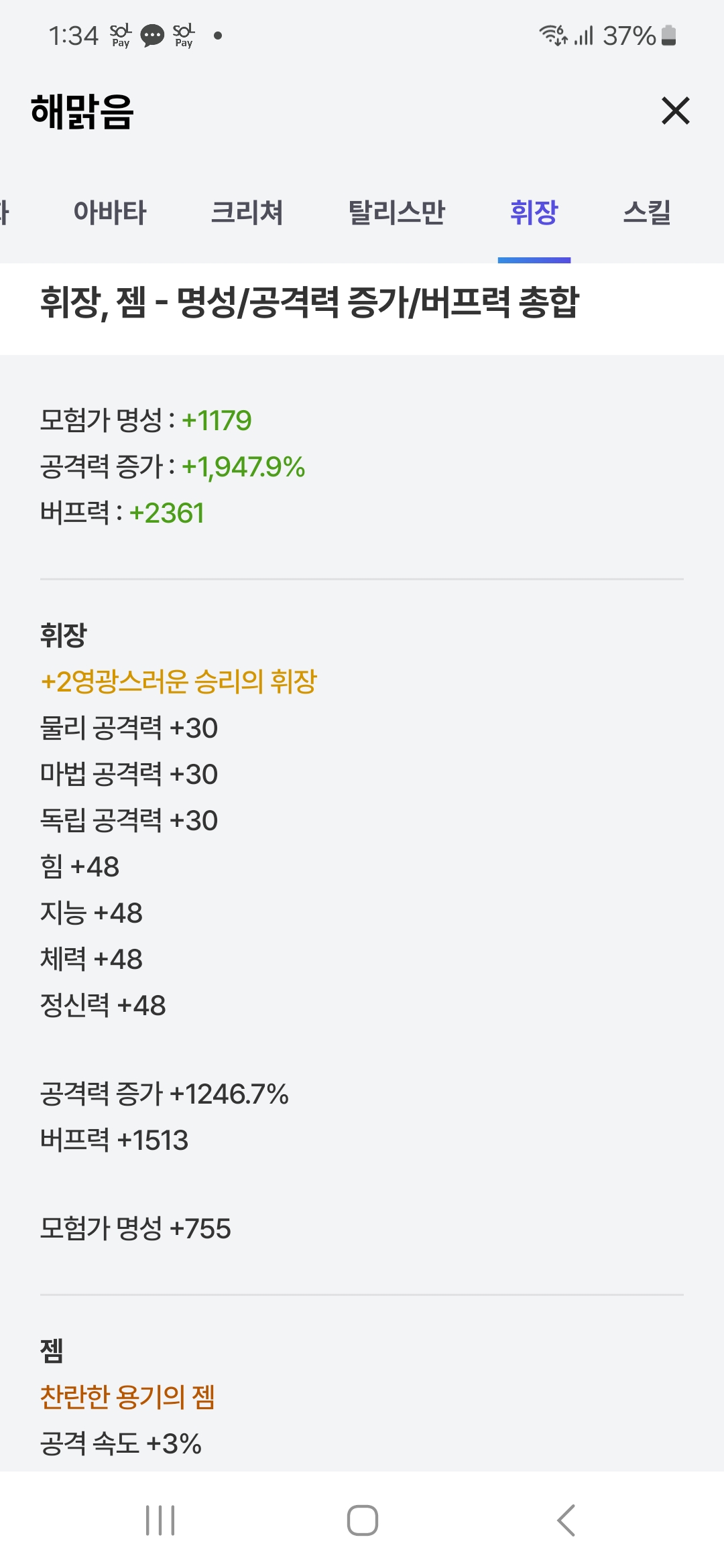Go to the home screen

coord(362,1520)
